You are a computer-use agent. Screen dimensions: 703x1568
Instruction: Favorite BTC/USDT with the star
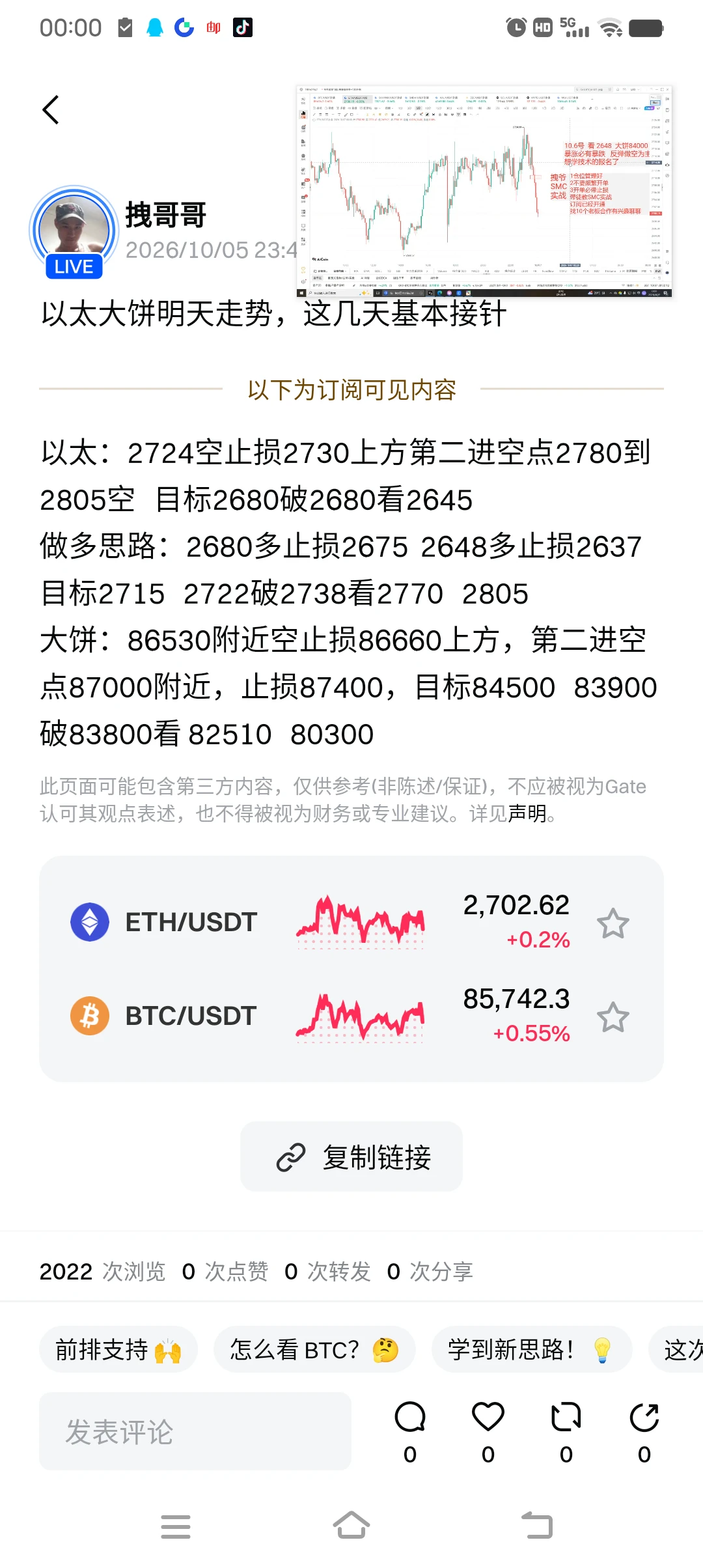(x=613, y=1017)
